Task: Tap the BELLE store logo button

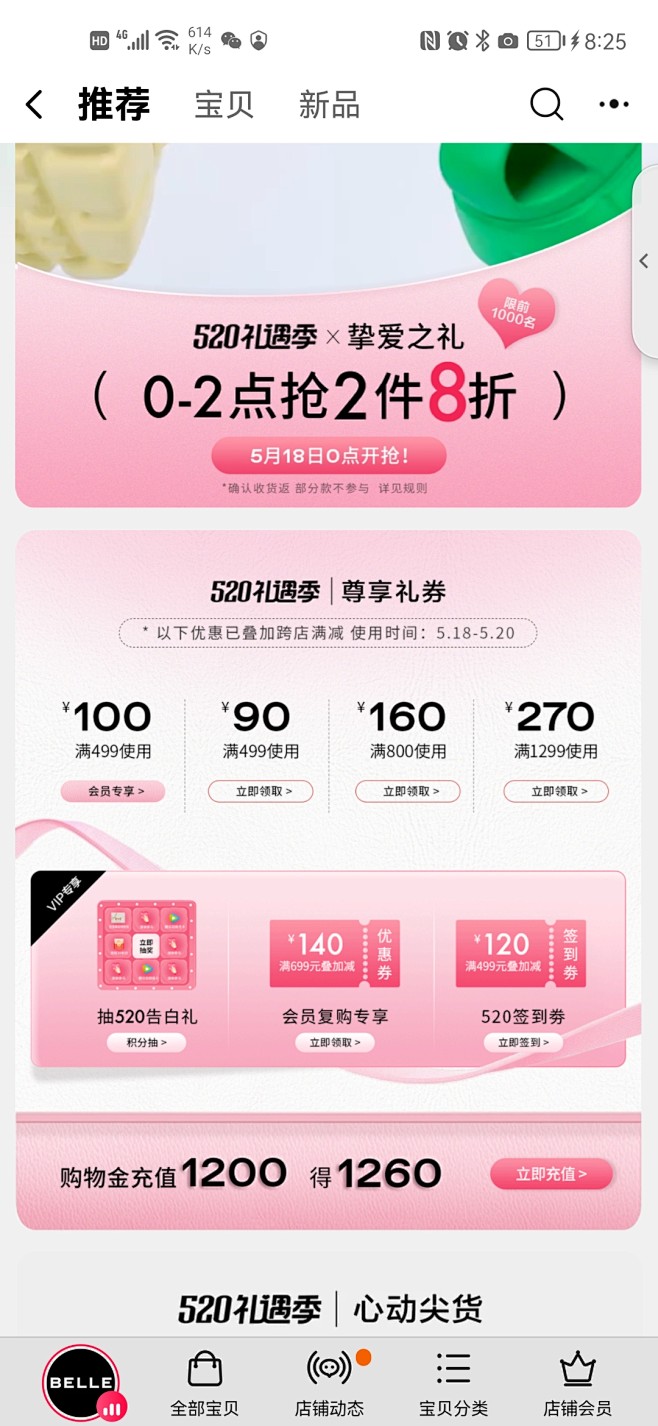Action: 82,1384
